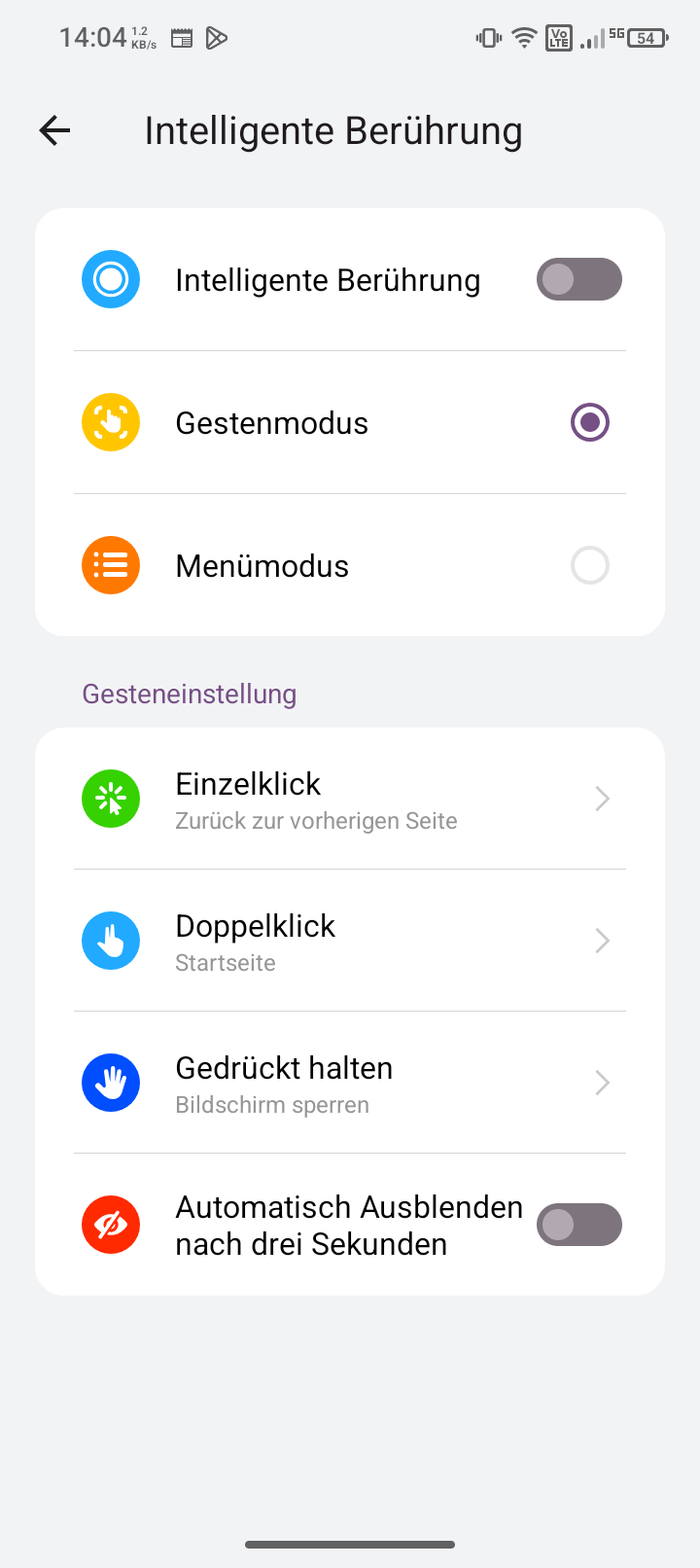This screenshot has height=1568, width=700.
Task: Enable the Intelligente Berührung switch
Action: coord(579,279)
